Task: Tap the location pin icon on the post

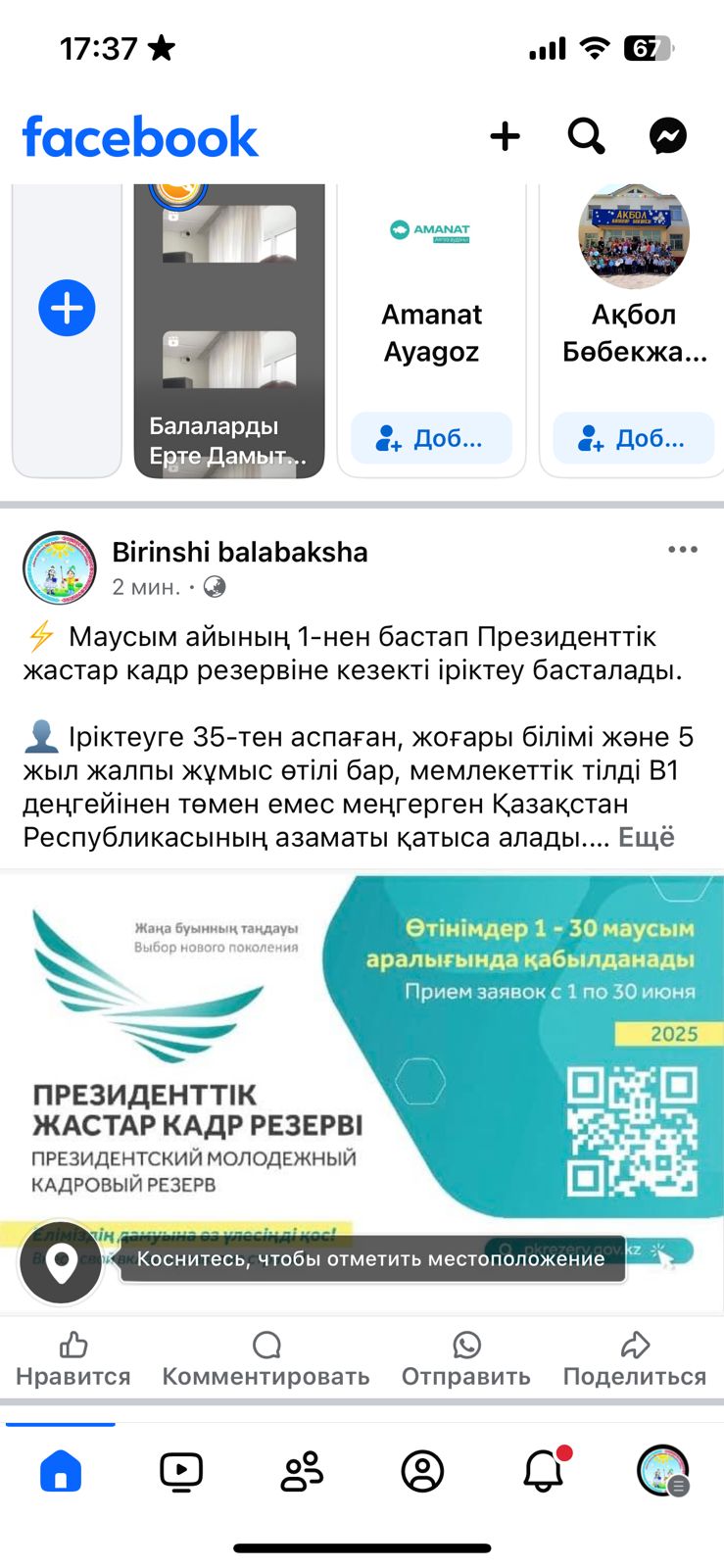Action: (61, 1263)
